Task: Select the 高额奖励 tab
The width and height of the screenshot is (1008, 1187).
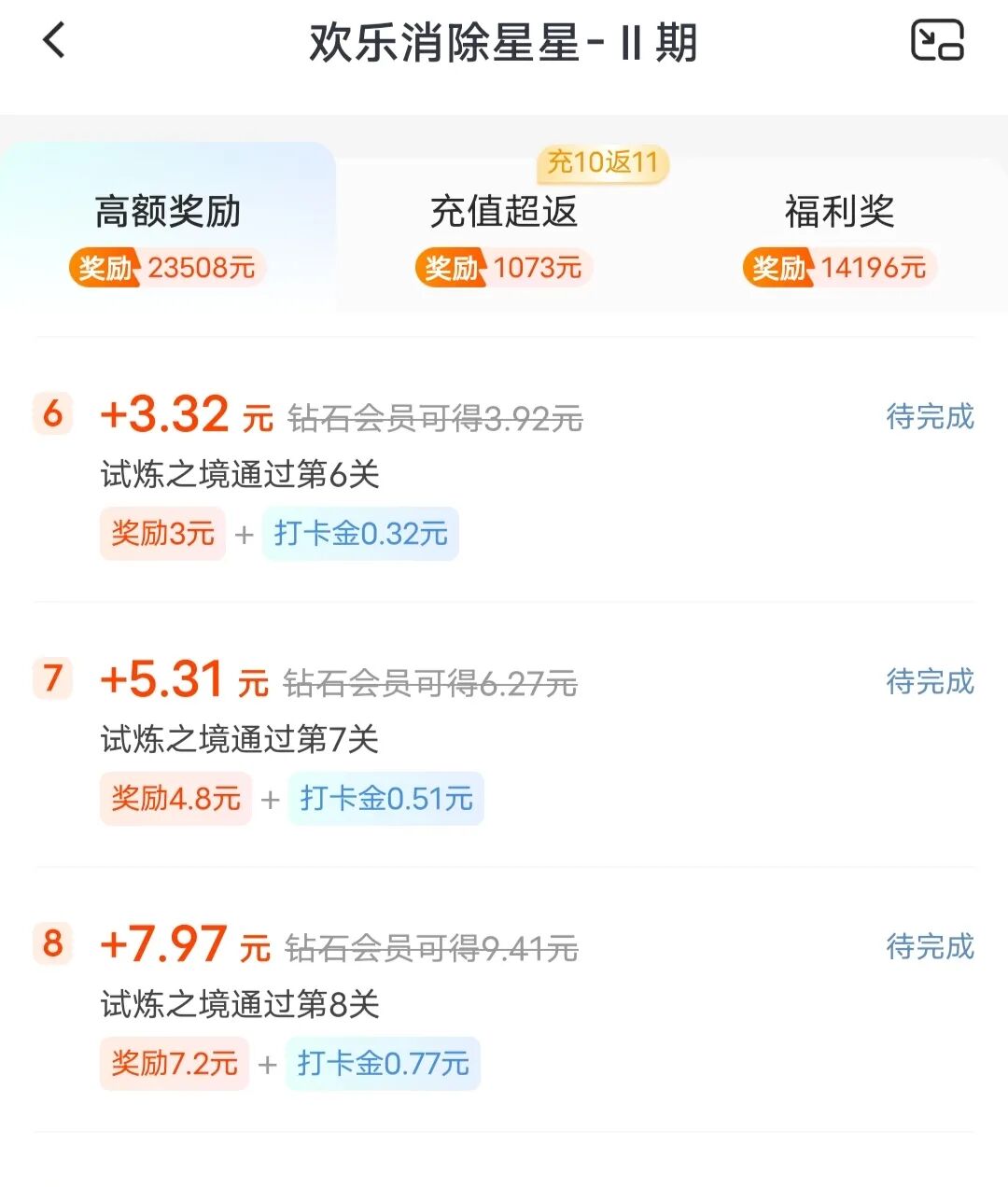Action: [x=166, y=213]
